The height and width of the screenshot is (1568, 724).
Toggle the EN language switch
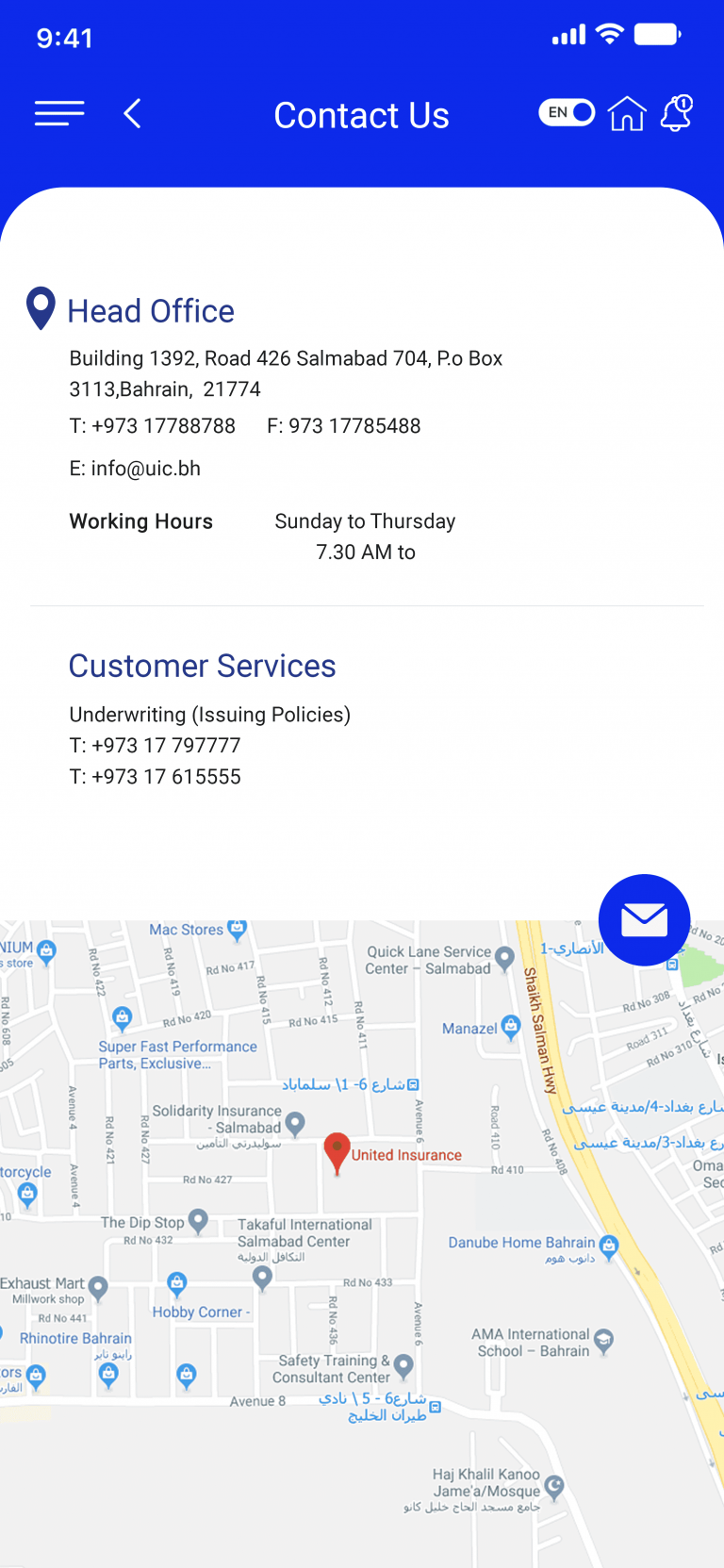click(x=567, y=113)
